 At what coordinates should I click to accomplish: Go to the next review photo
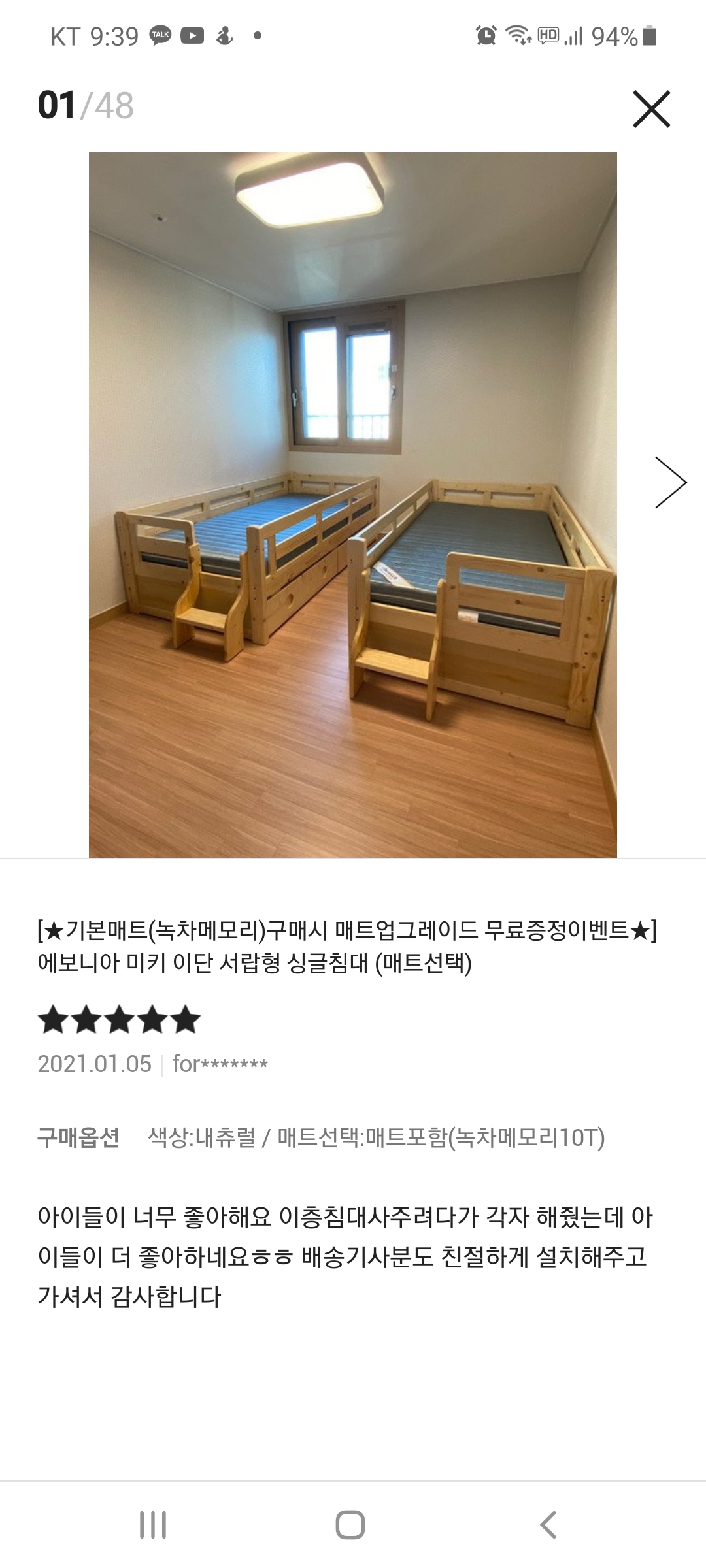pyautogui.click(x=671, y=483)
